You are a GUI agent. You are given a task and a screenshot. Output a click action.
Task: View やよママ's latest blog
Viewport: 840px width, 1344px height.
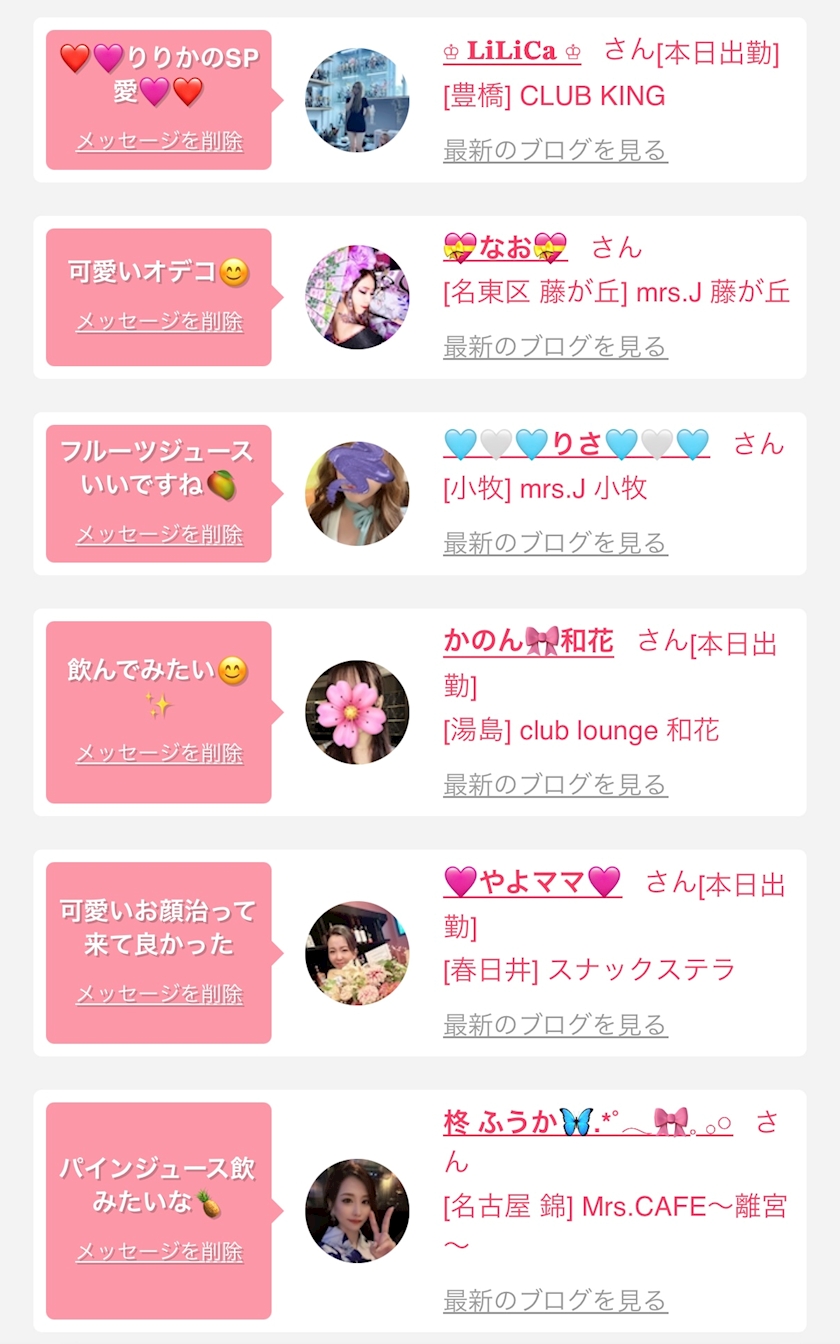[555, 1025]
